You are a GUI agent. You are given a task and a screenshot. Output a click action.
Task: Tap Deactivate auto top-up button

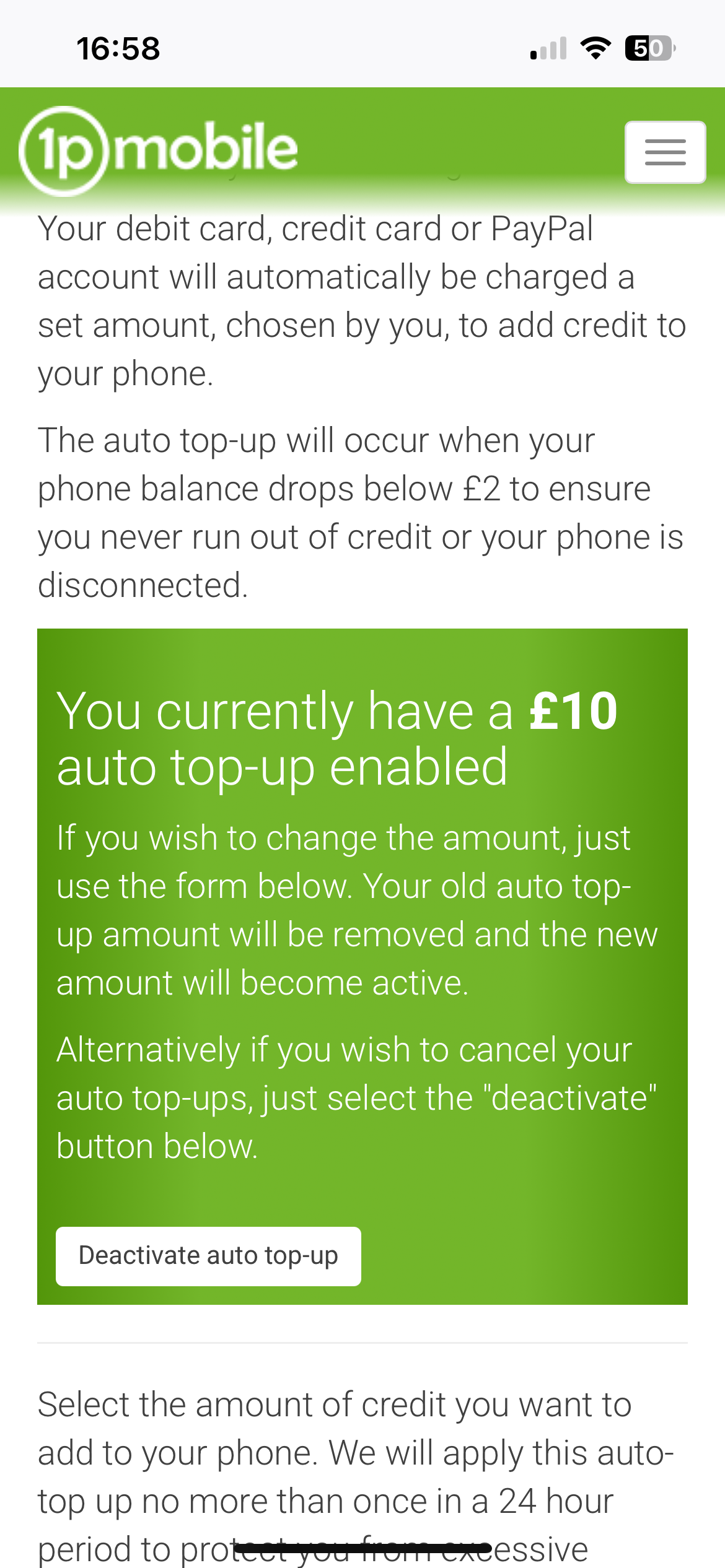point(208,1256)
